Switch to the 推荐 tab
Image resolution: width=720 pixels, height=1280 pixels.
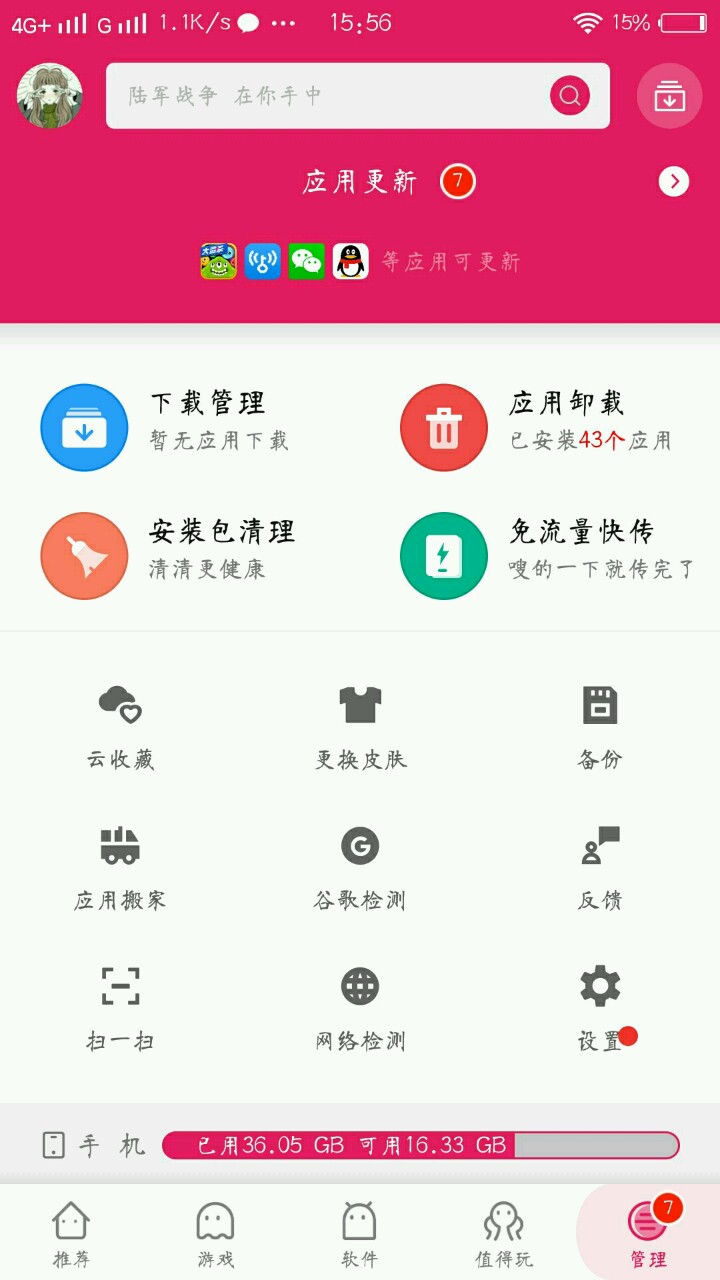tap(71, 1234)
